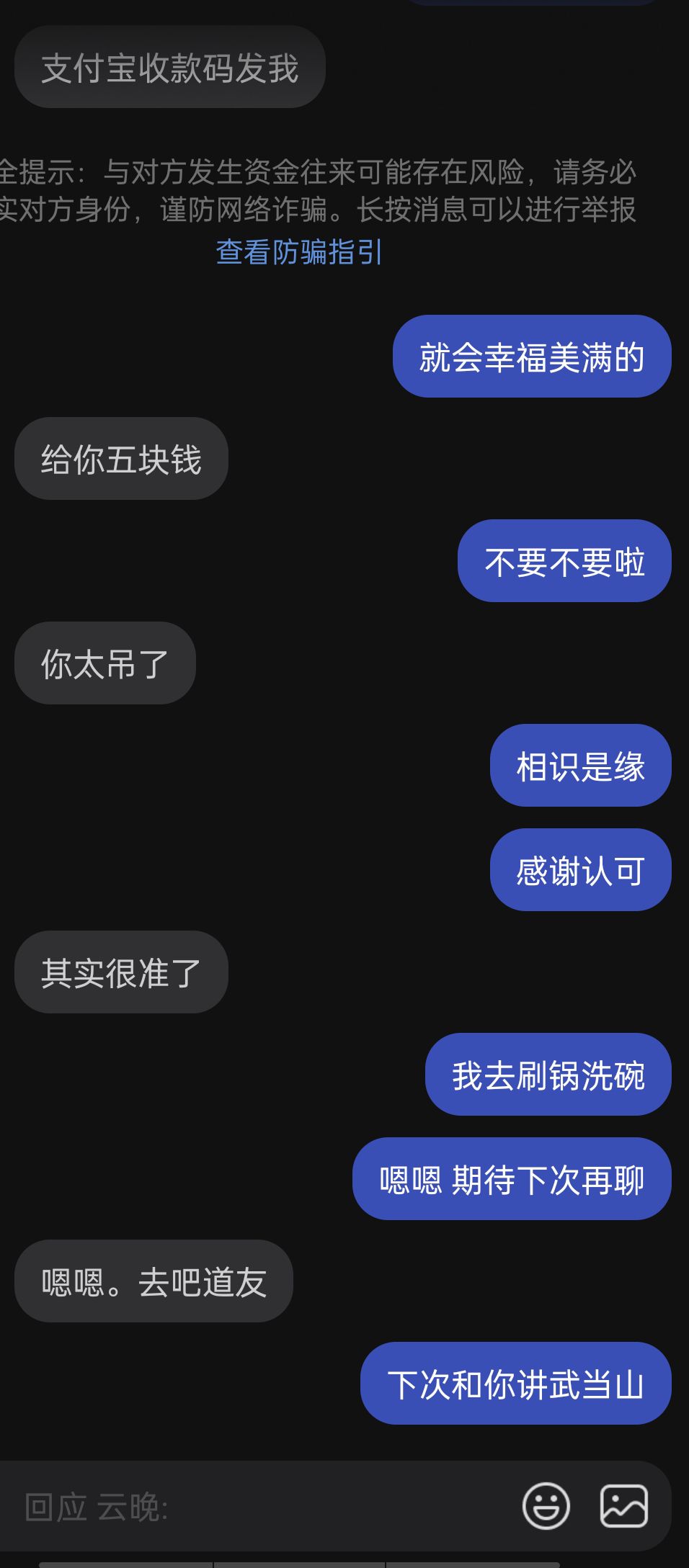
Task: Attach an image from the gallery
Action: (x=624, y=1506)
